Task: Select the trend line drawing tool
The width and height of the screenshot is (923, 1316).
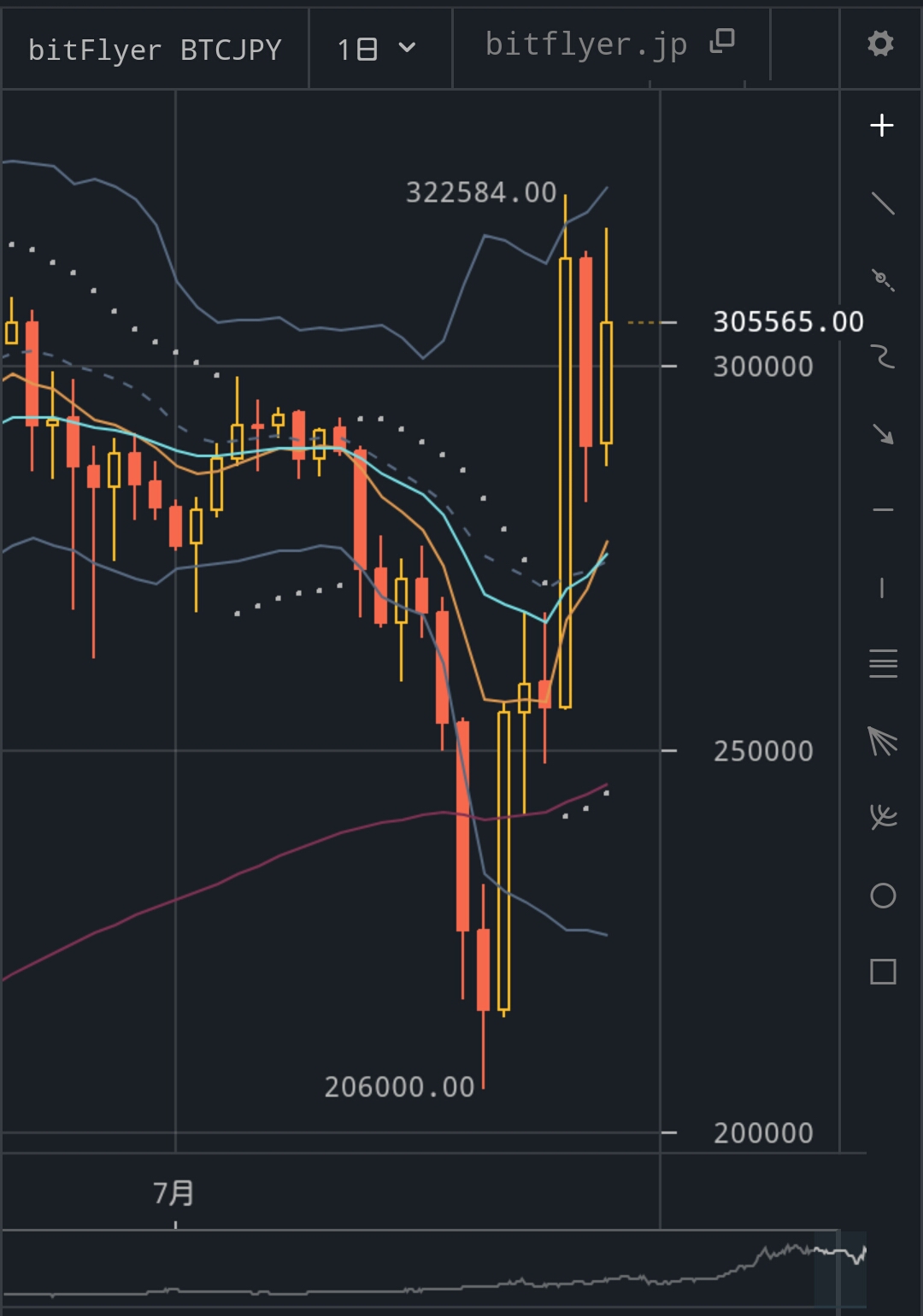Action: (883, 203)
